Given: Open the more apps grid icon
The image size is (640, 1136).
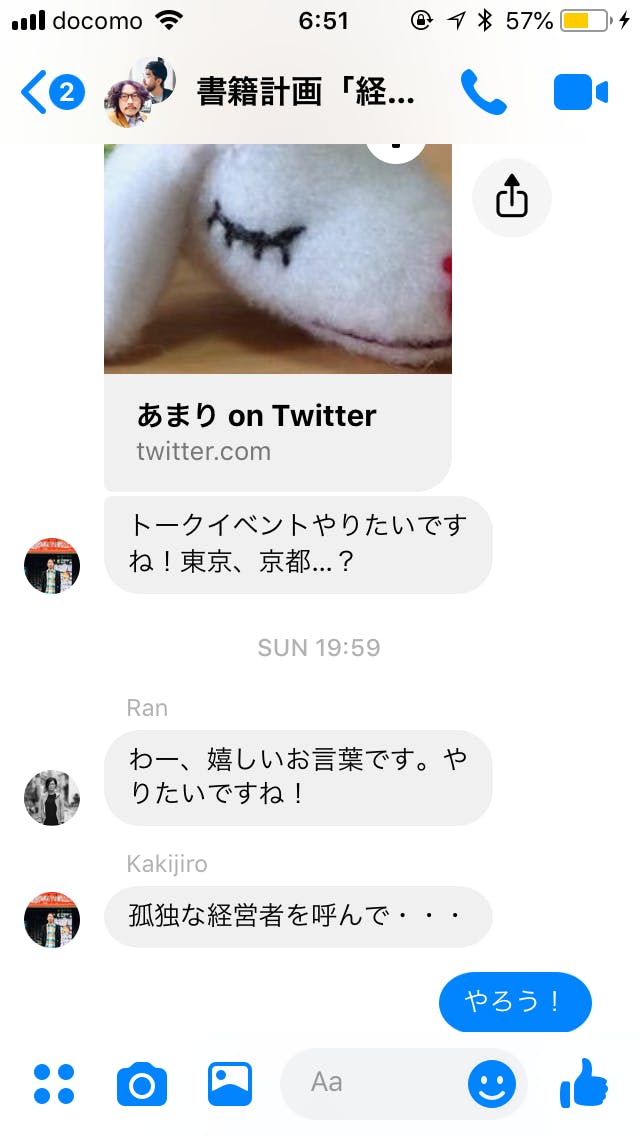Looking at the screenshot, I should [54, 1083].
